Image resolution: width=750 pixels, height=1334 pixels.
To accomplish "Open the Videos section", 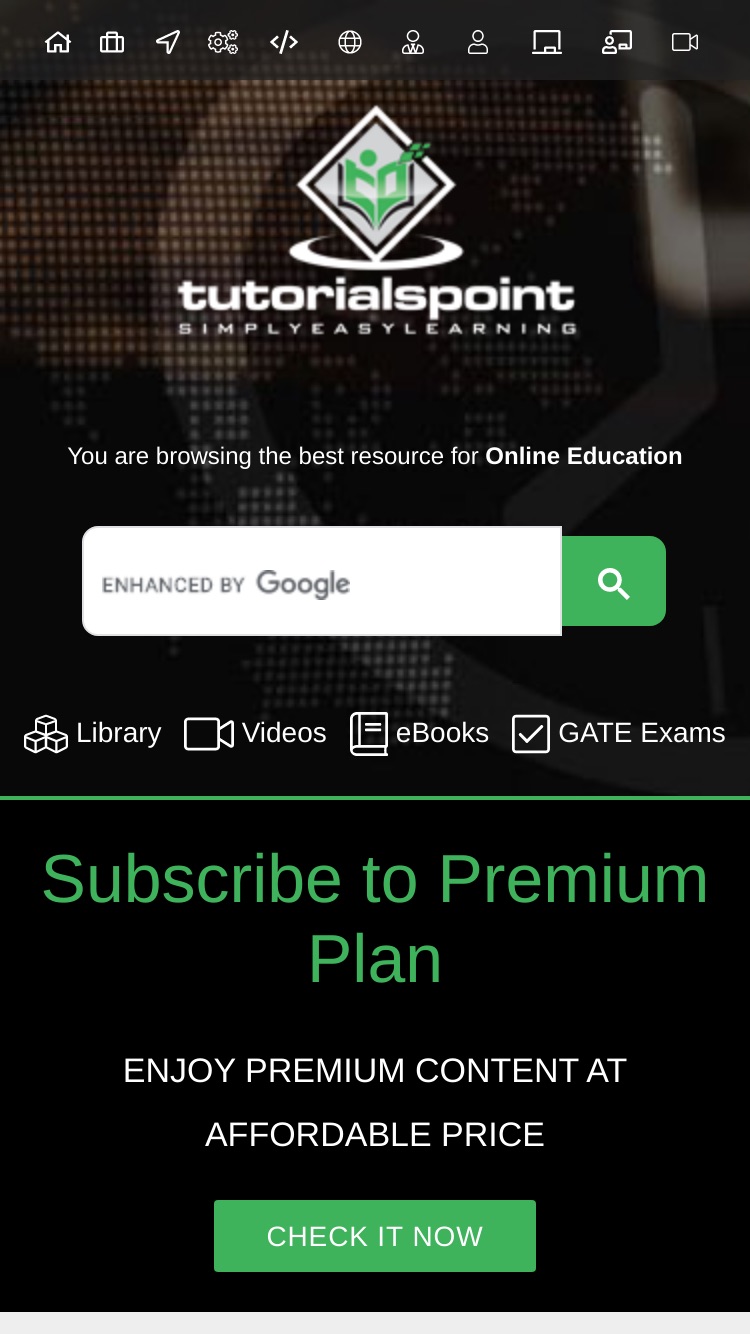I will pos(255,733).
